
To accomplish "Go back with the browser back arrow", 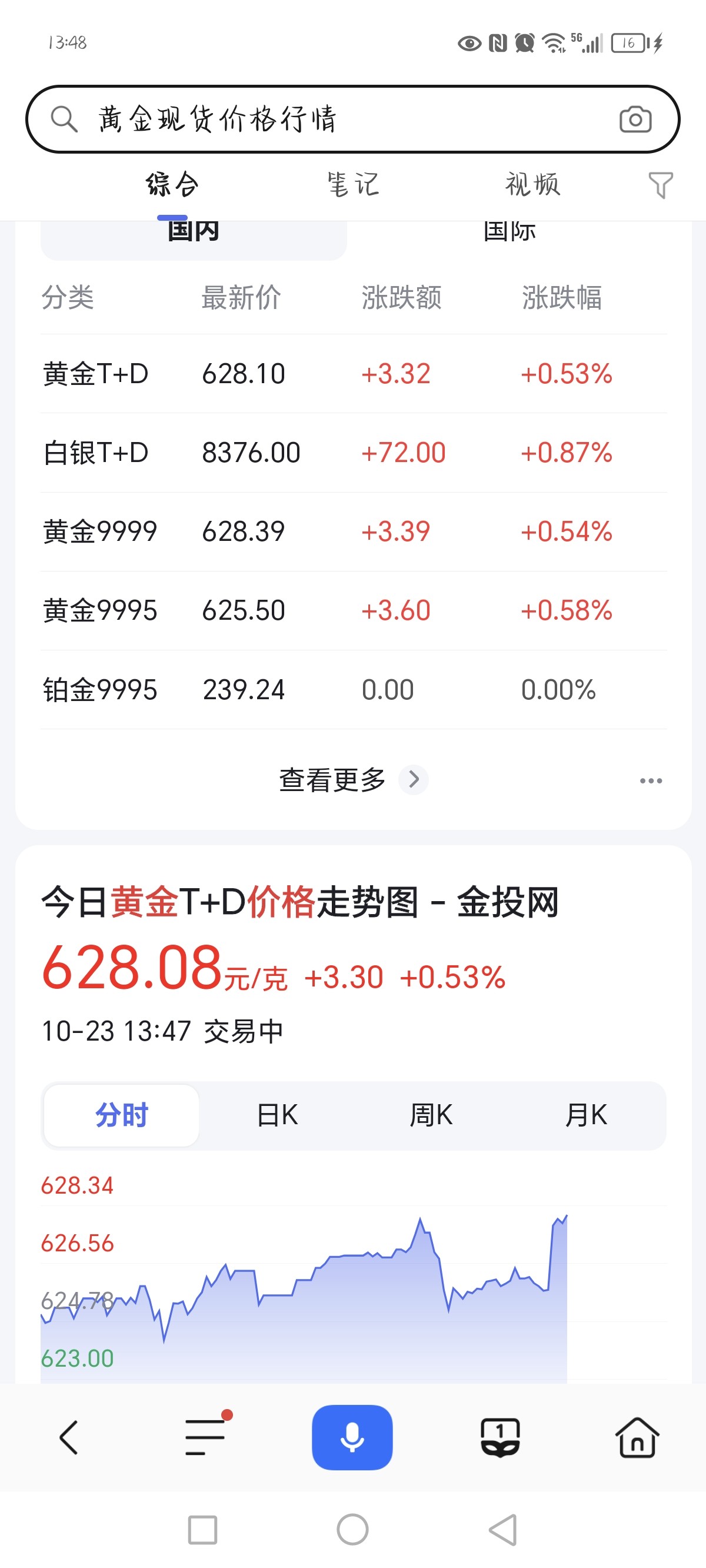I will pos(68,1437).
